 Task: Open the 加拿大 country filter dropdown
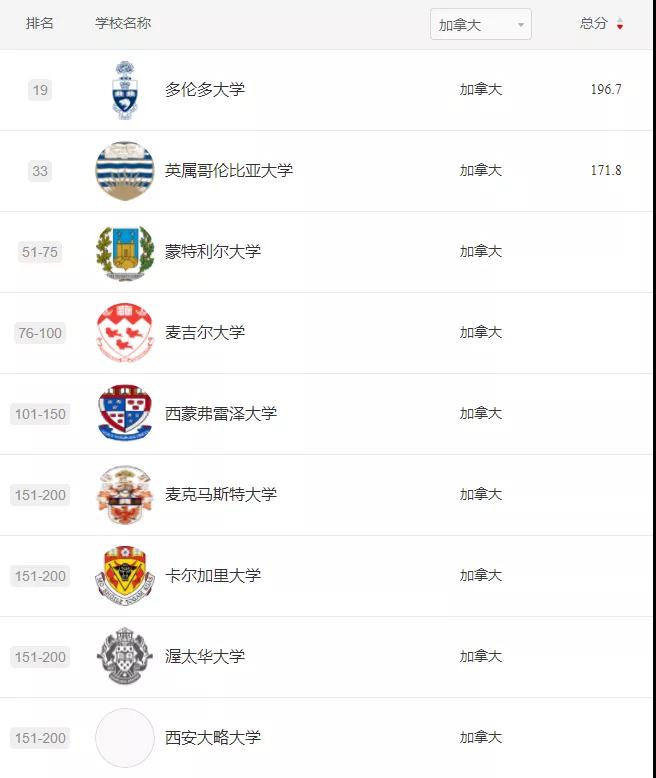(x=480, y=25)
